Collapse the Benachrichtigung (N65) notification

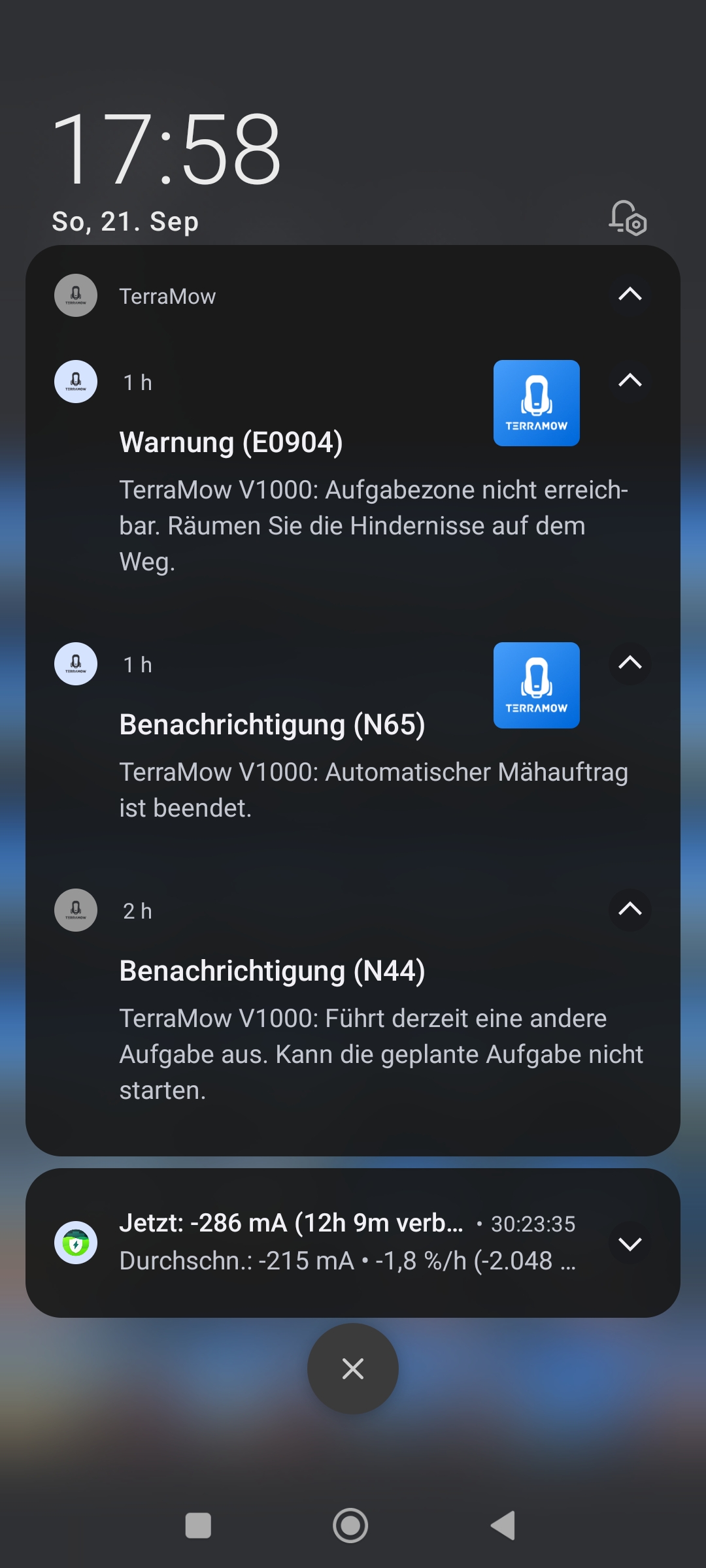(630, 663)
